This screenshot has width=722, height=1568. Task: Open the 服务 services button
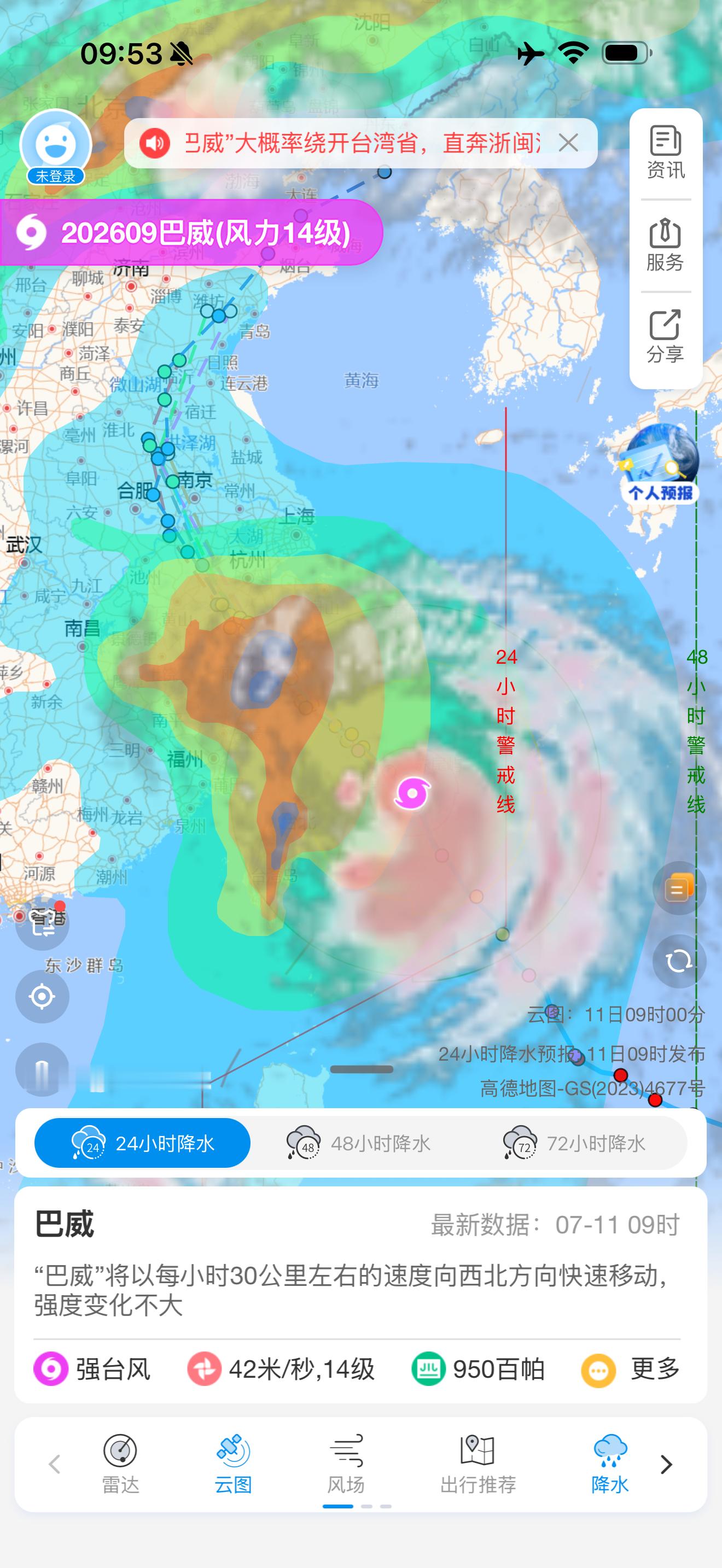click(665, 245)
